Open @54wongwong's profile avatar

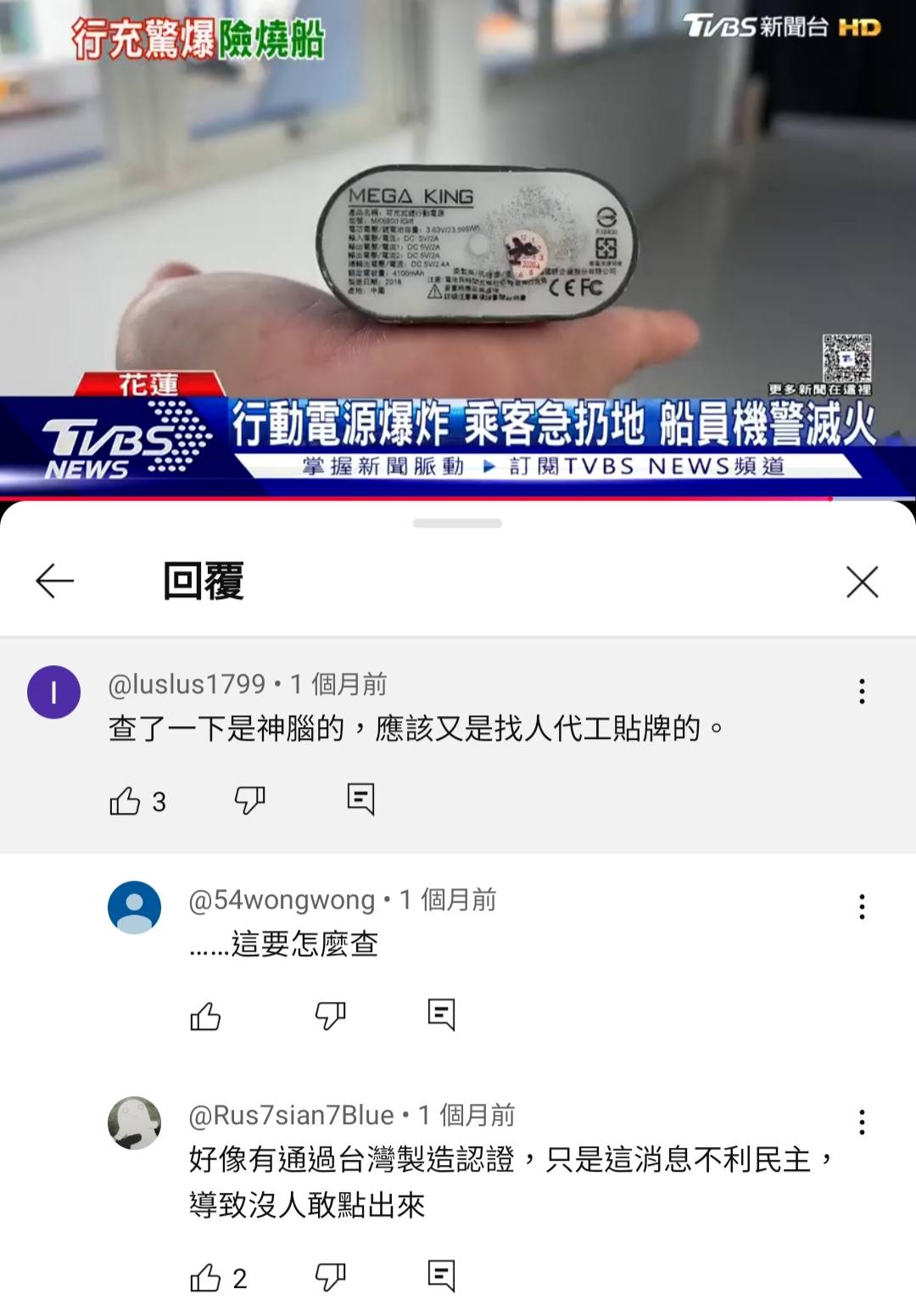(x=134, y=907)
